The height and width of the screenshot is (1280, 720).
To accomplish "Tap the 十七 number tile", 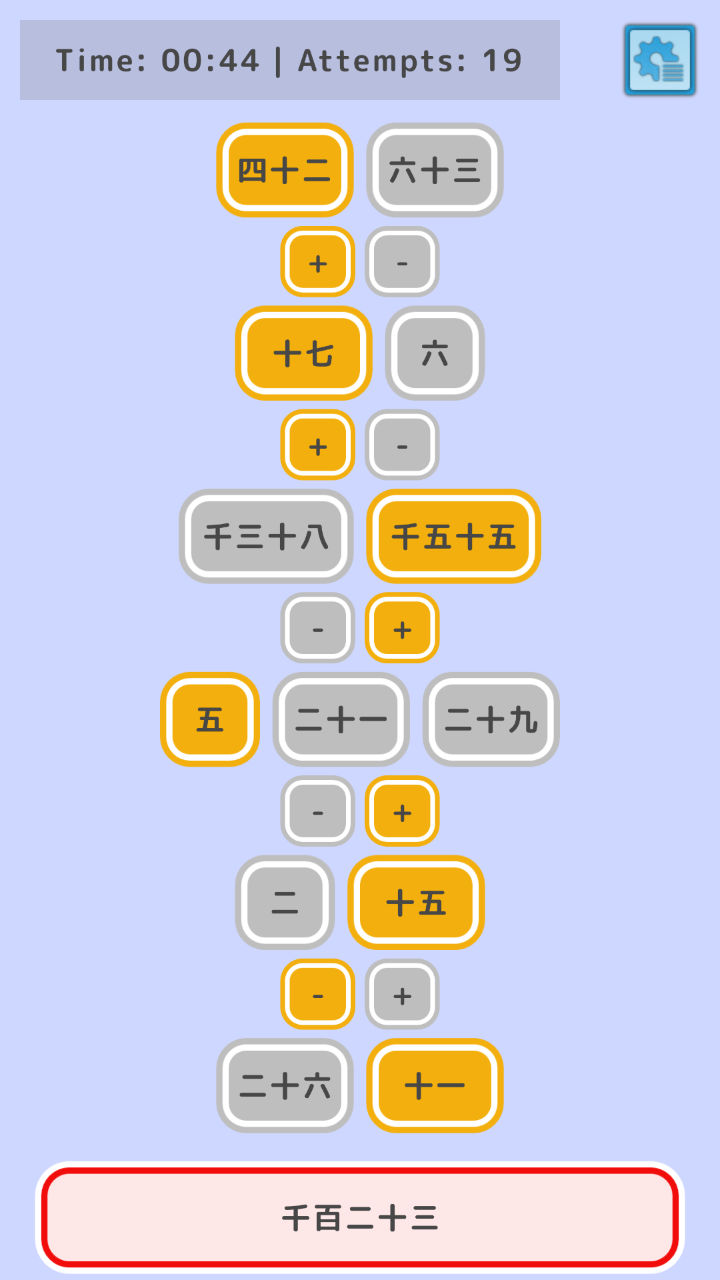I will pos(304,353).
